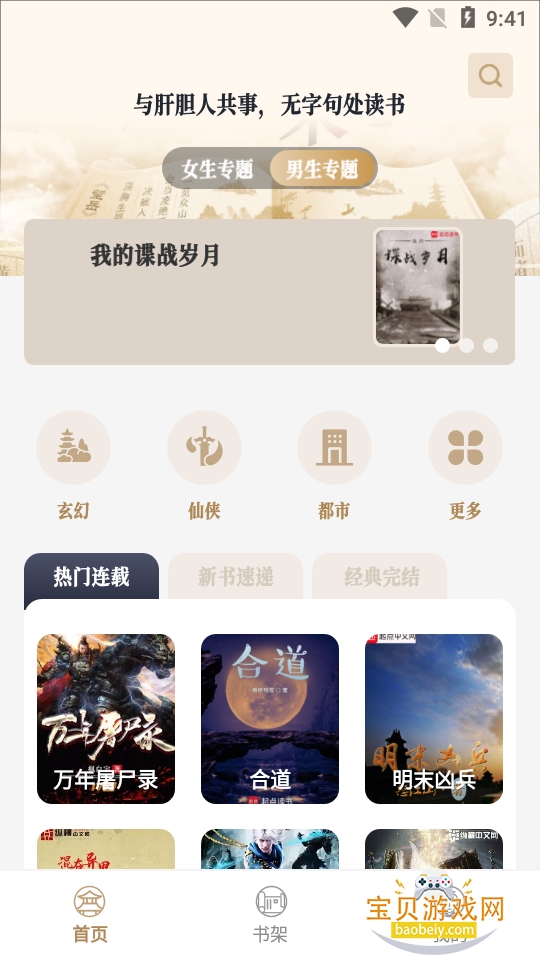Select the 热门连载 tab

(91, 577)
